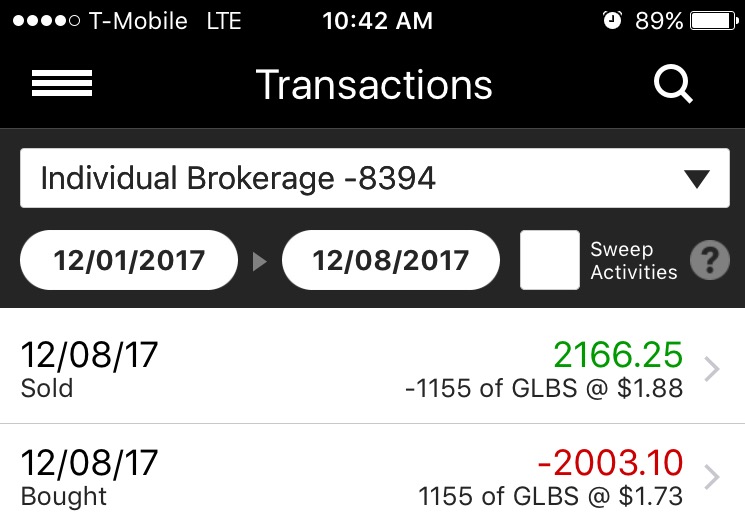The image size is (745, 531).
Task: Change the end date 12/08/2017
Action: [390, 261]
